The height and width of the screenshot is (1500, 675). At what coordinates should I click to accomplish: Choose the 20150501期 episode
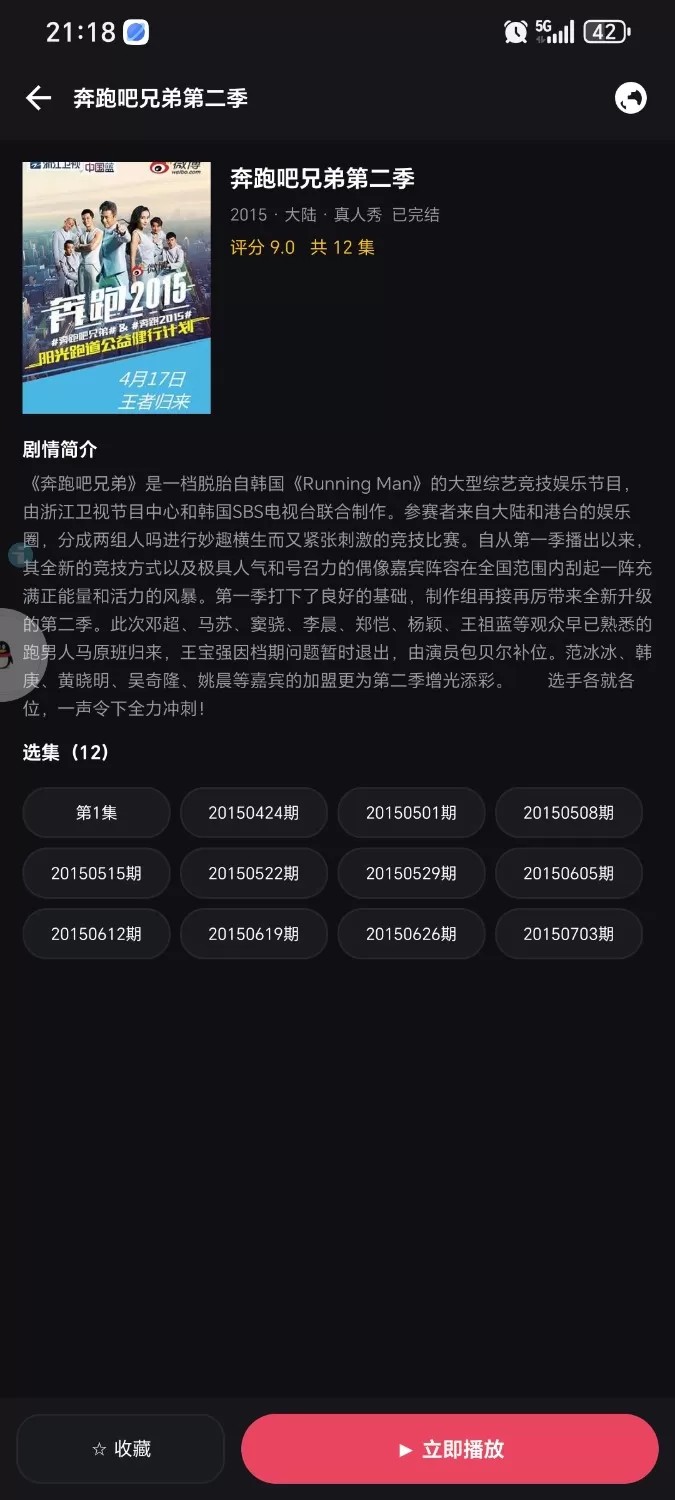[411, 813]
